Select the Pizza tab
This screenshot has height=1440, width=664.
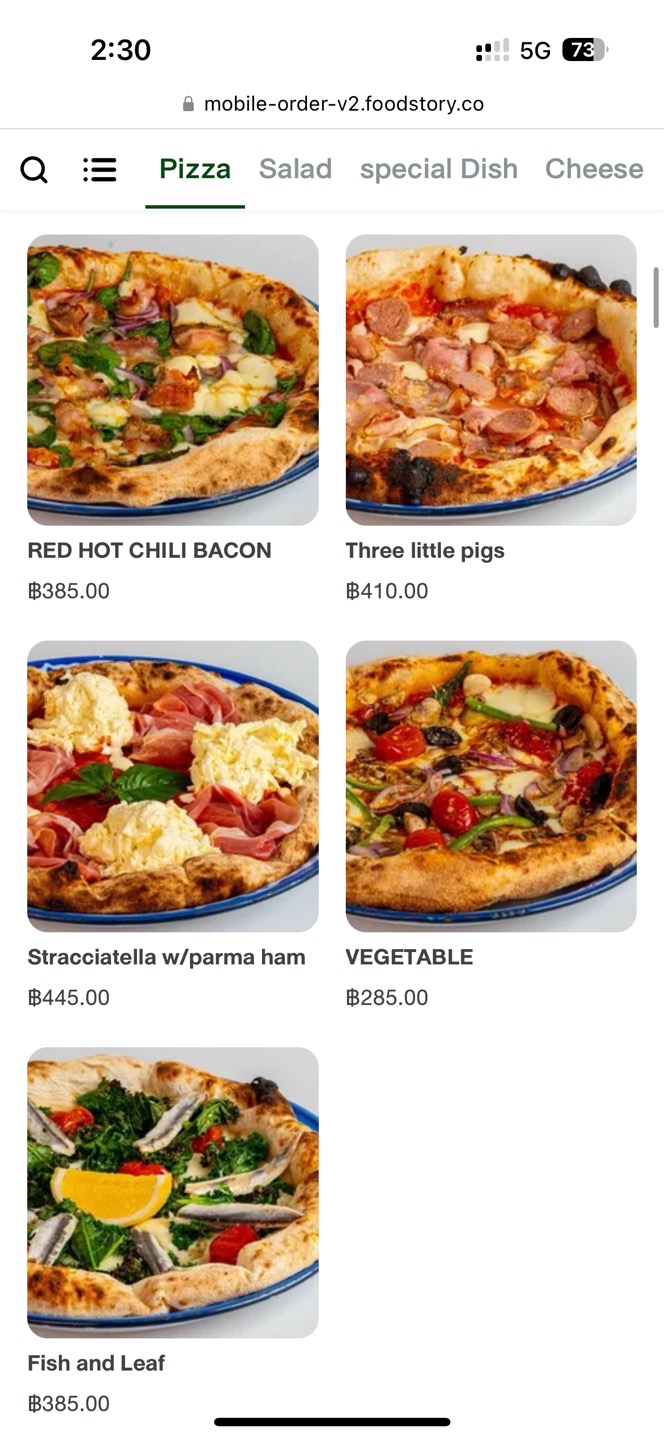[195, 169]
